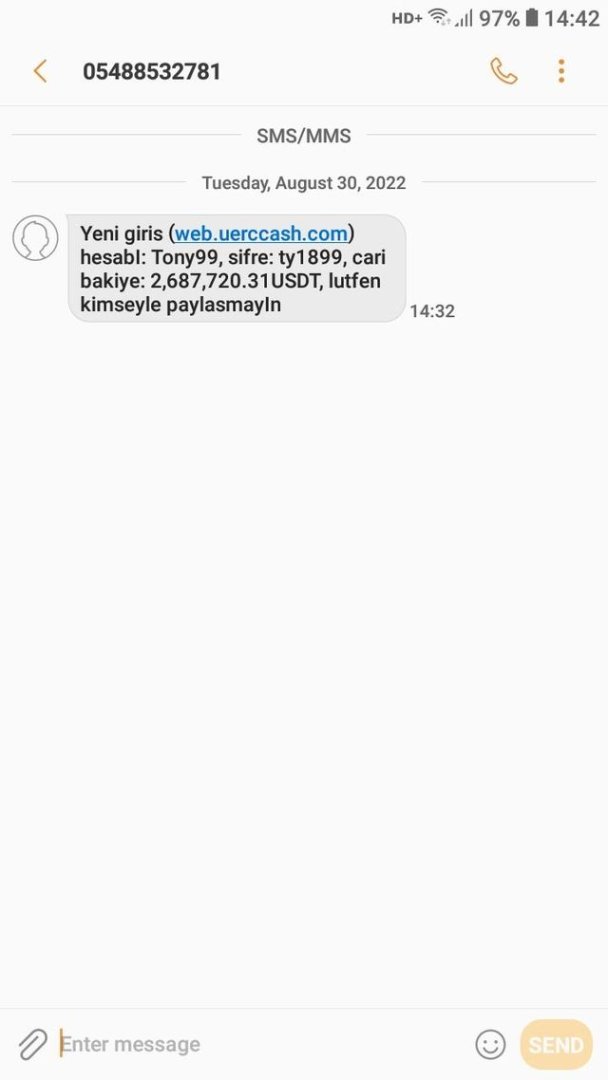This screenshot has width=608, height=1080.
Task: Attach a file with the paperclip
Action: coord(32,1044)
